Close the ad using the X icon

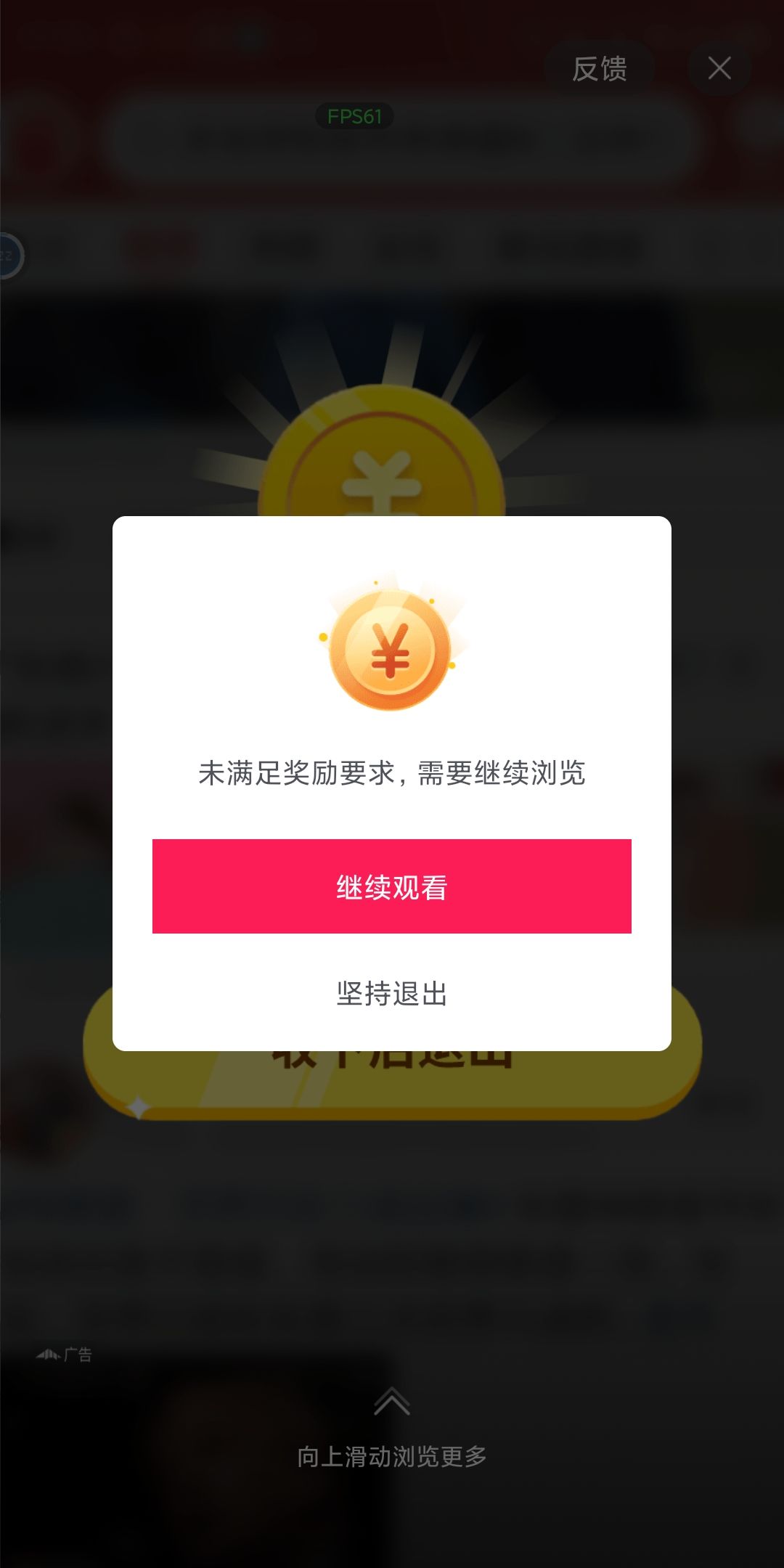pos(719,68)
